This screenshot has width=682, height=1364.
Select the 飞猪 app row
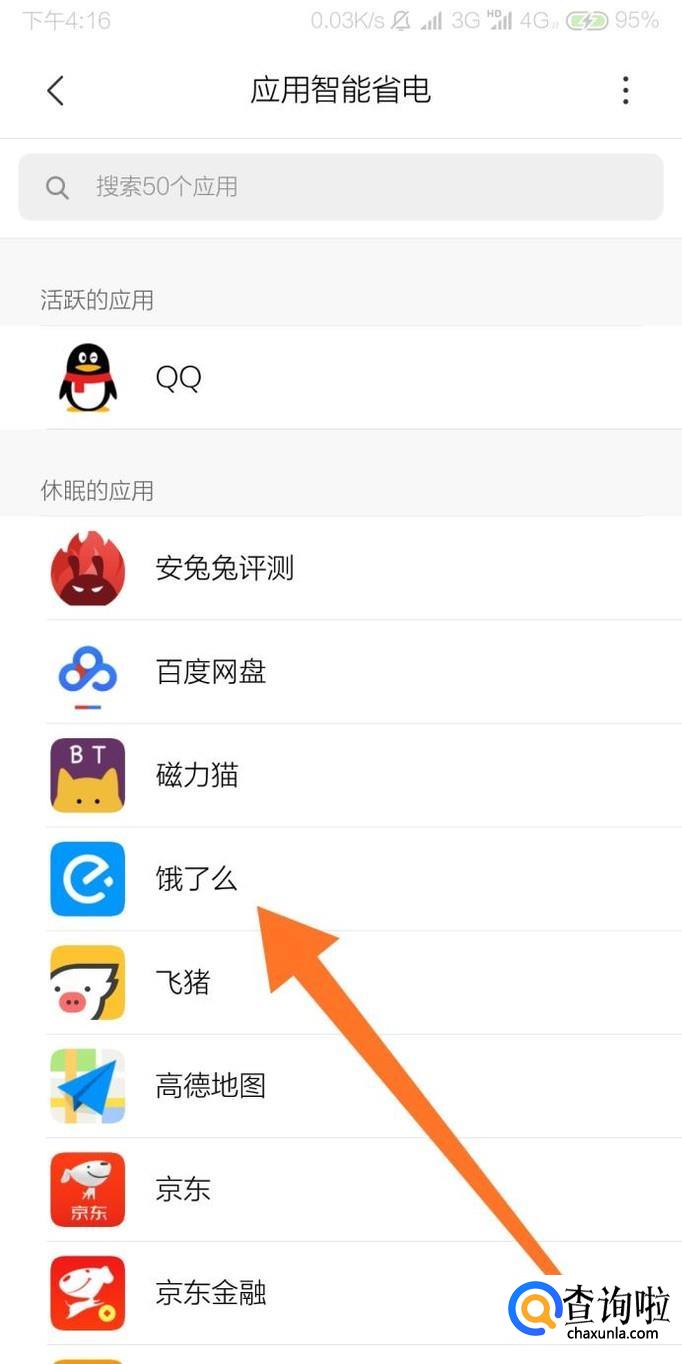(x=340, y=983)
